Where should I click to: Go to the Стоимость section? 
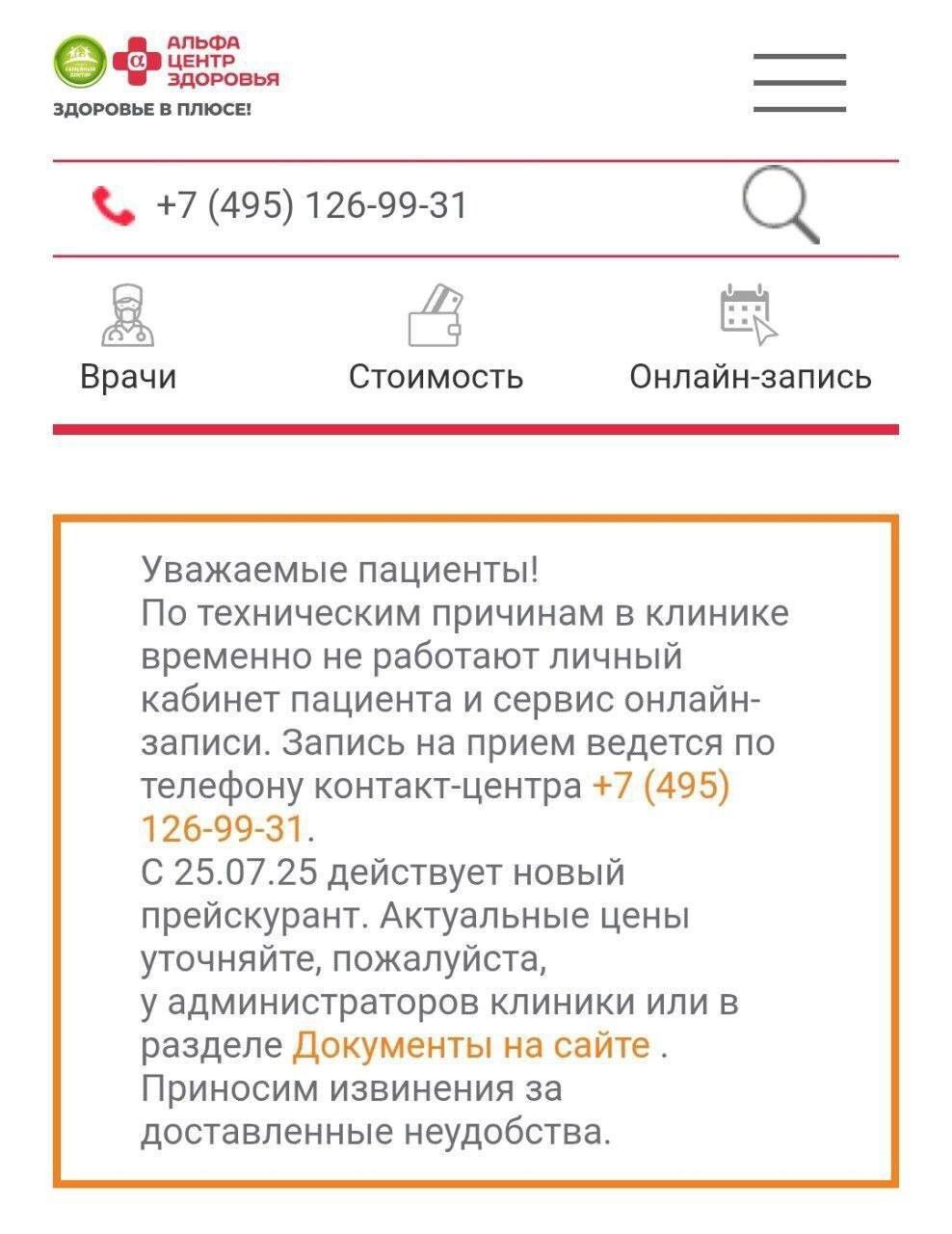click(x=436, y=339)
